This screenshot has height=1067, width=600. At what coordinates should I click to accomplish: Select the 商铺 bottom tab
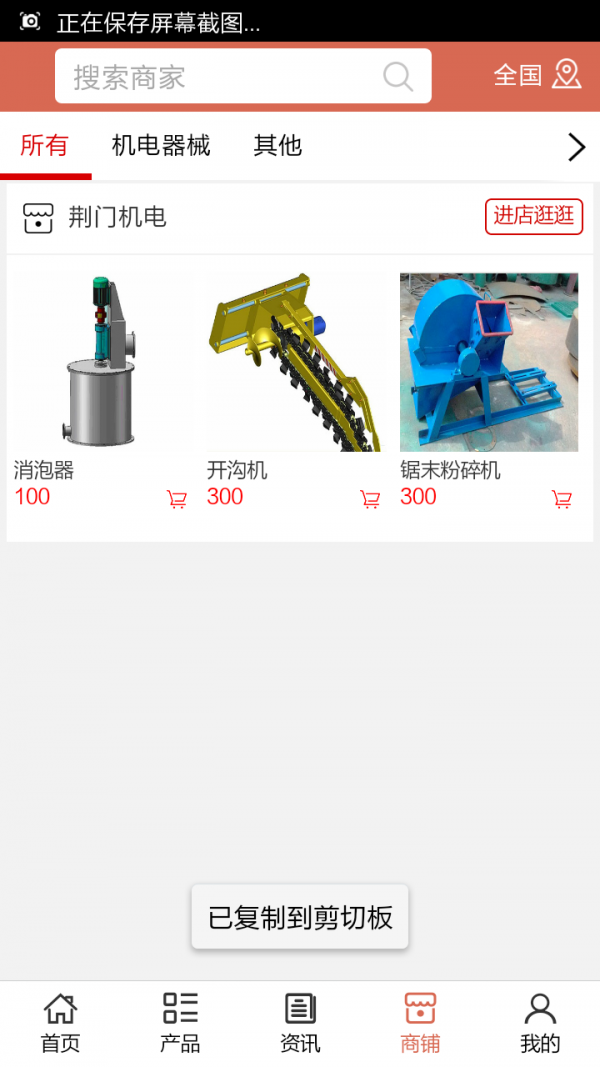point(420,1023)
